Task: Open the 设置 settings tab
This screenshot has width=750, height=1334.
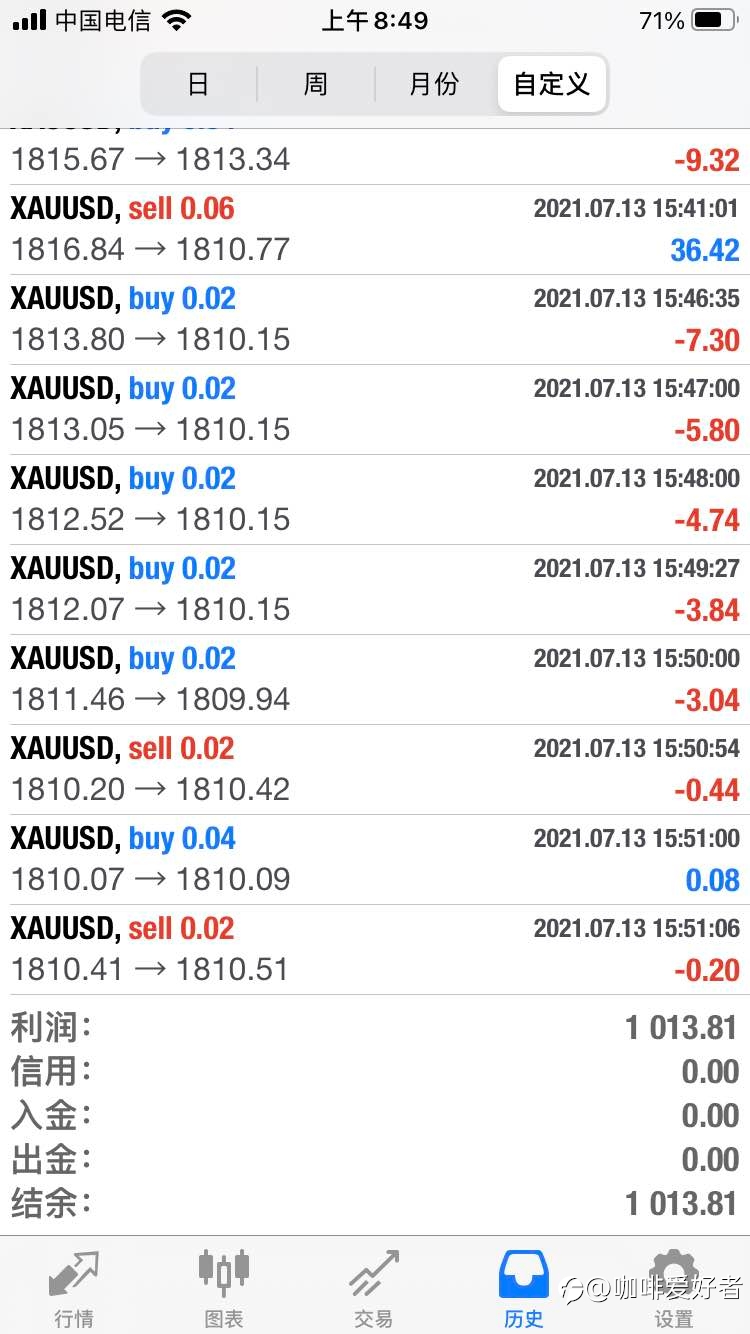Action: point(674,1286)
